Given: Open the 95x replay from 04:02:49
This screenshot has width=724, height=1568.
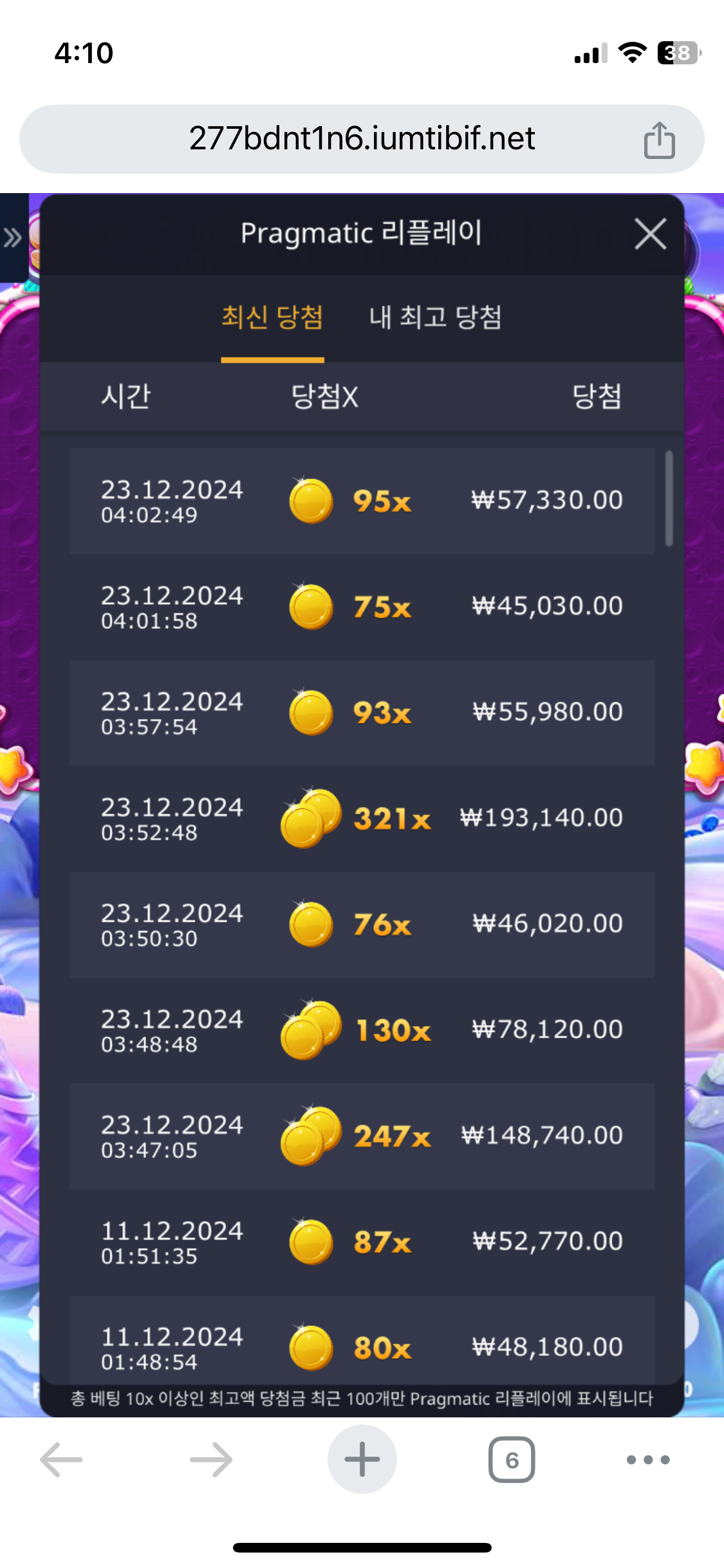Looking at the screenshot, I should coord(362,501).
